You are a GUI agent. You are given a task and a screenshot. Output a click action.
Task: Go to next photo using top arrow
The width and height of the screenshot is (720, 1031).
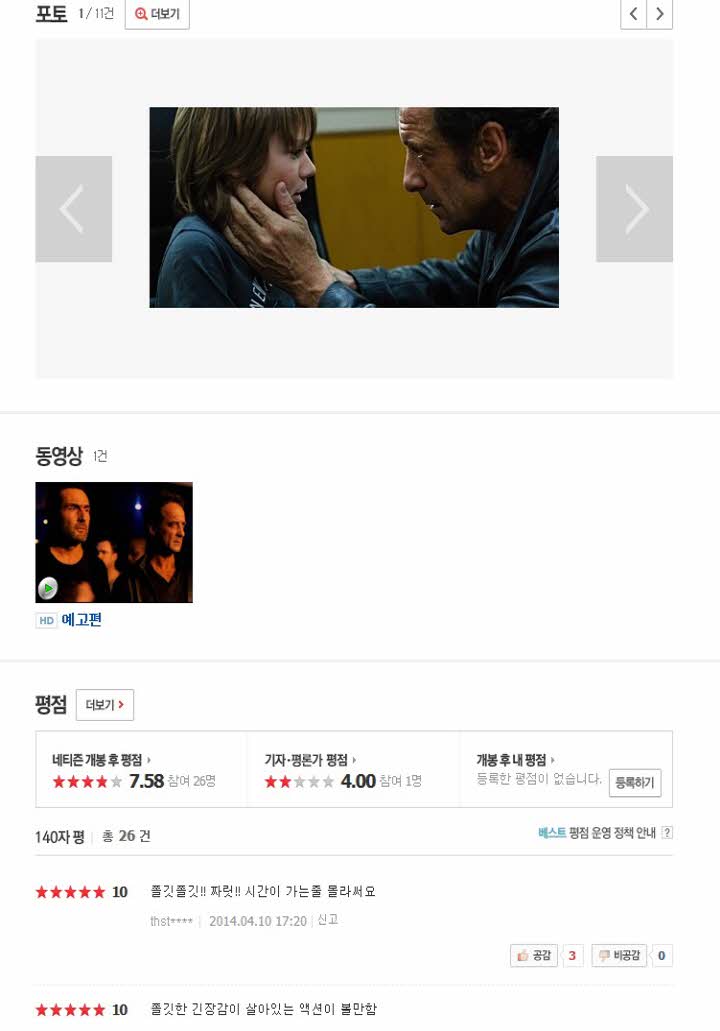coord(659,14)
